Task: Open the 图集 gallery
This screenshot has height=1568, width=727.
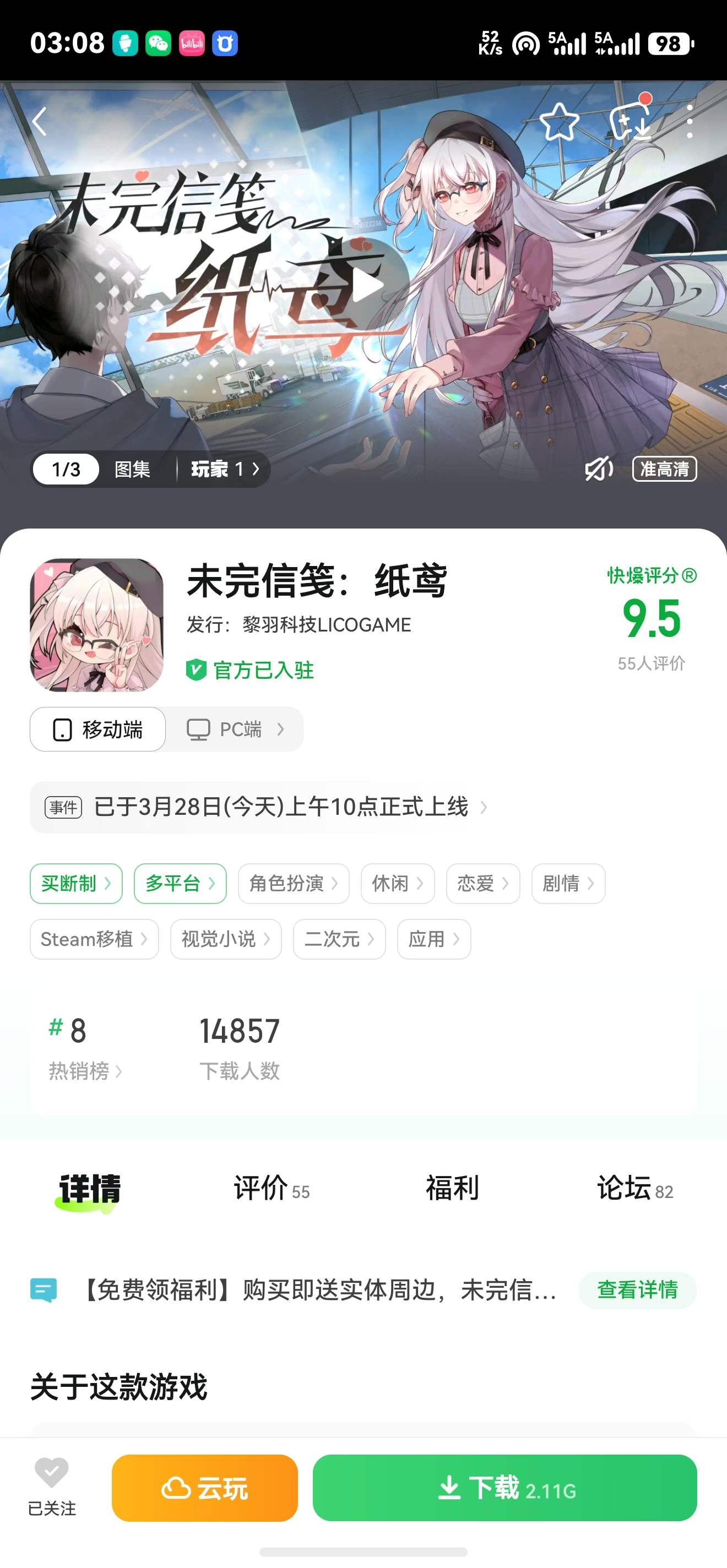Action: coord(132,469)
